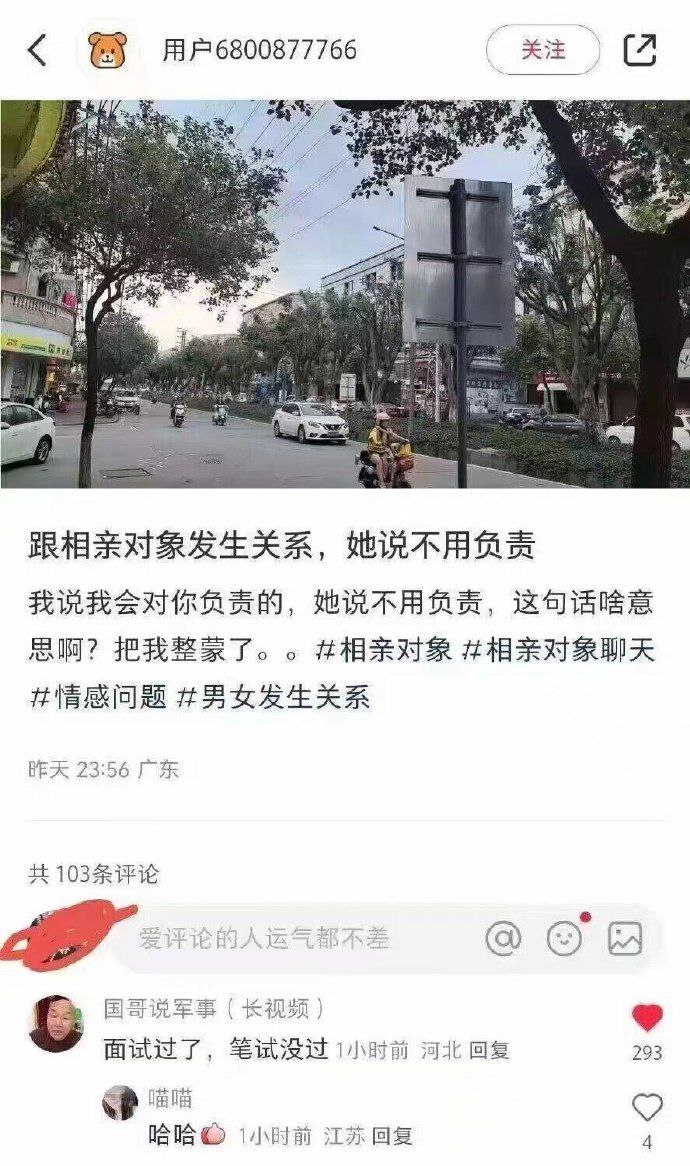Attach an image to the comment
The image size is (690, 1166).
pyautogui.click(x=625, y=938)
